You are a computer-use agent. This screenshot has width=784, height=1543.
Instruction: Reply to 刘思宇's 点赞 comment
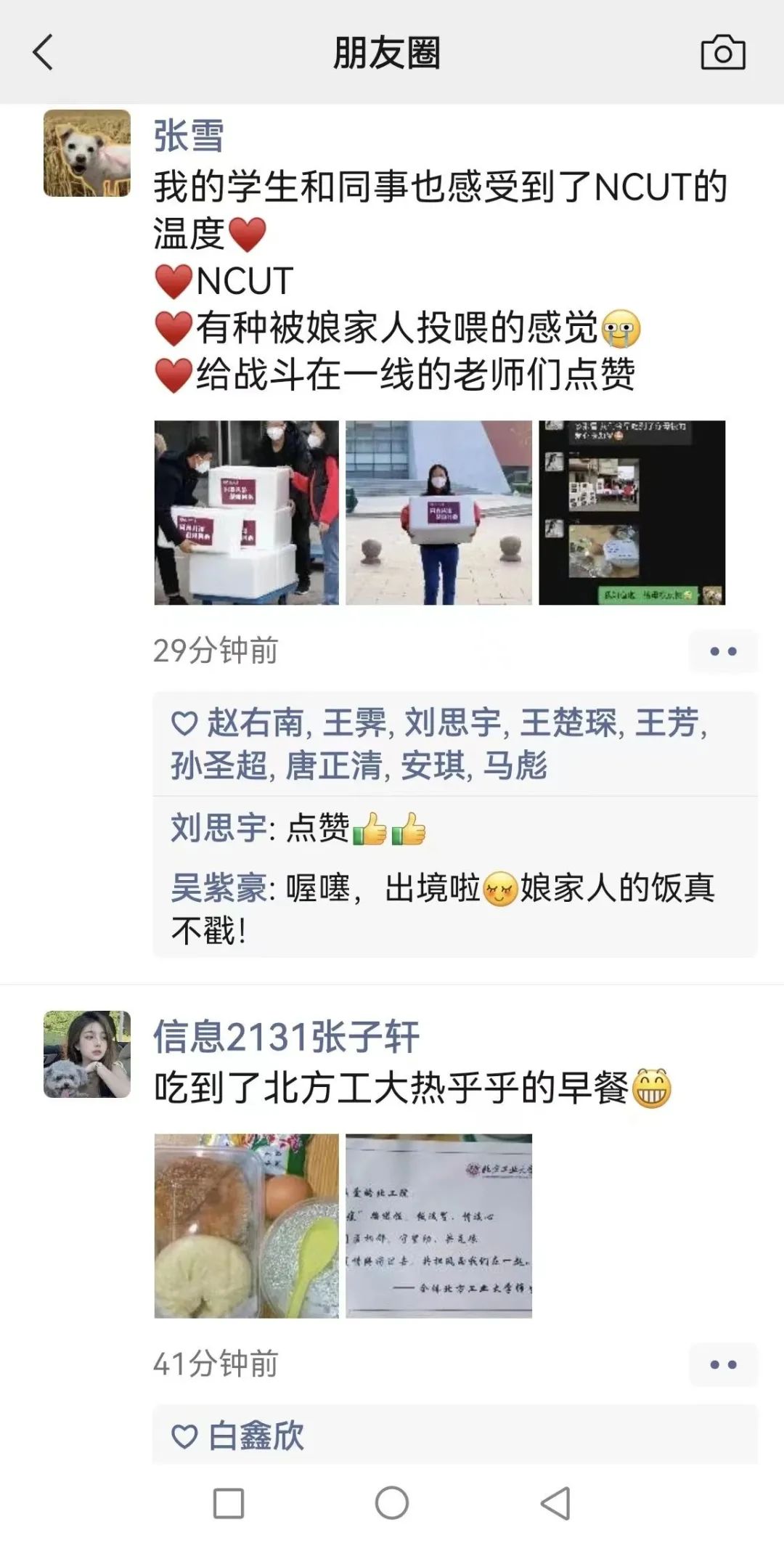coord(319,828)
